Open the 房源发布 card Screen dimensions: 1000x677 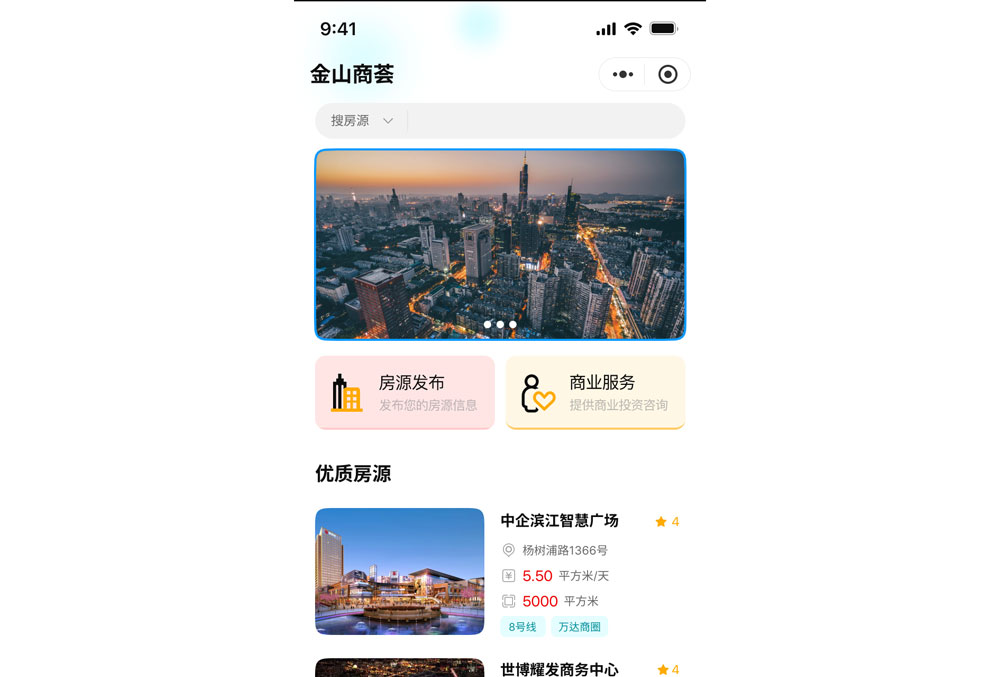[x=405, y=392]
